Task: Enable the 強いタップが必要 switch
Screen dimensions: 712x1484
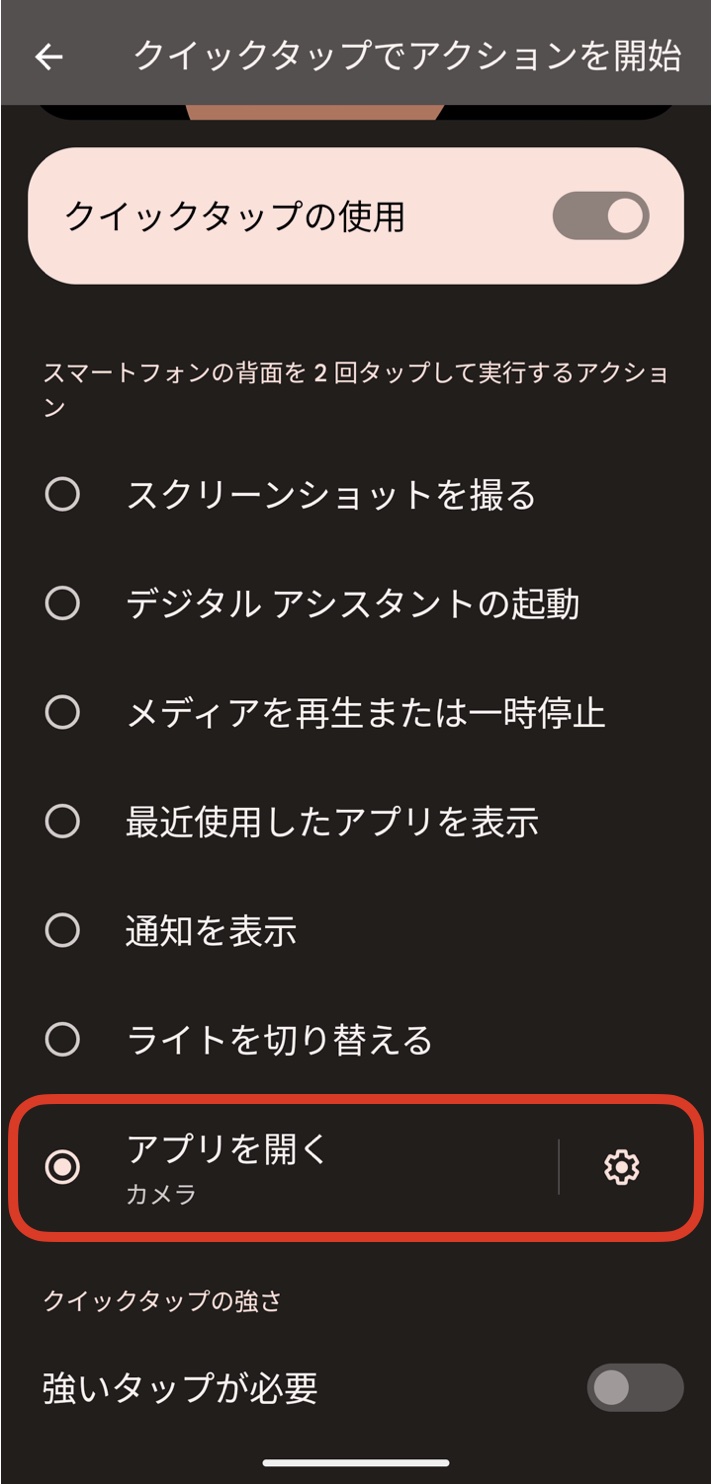Action: tap(635, 1388)
